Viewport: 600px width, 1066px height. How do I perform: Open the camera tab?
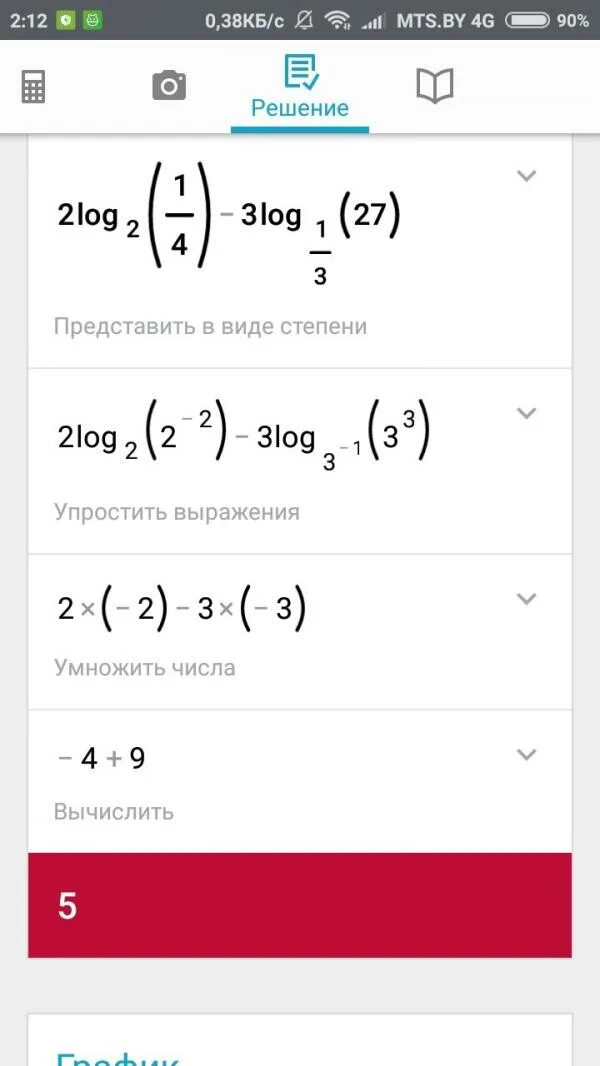click(169, 86)
